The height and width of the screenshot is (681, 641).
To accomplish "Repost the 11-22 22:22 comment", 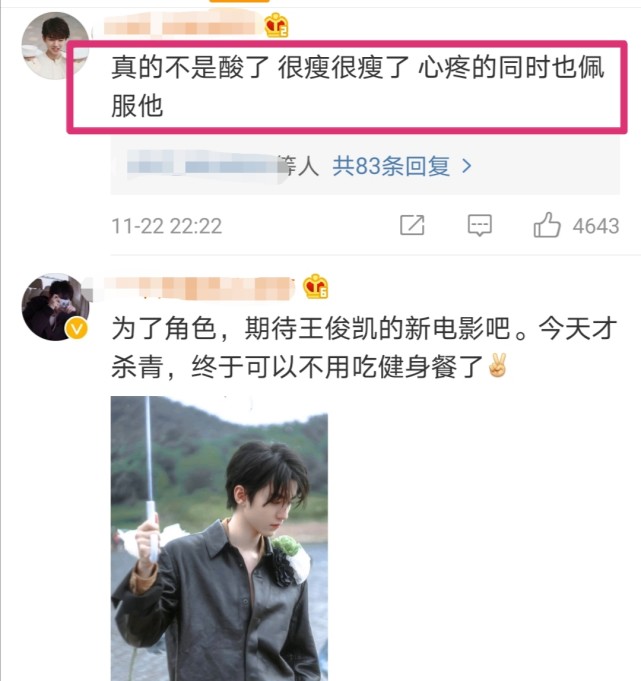I will tap(412, 226).
